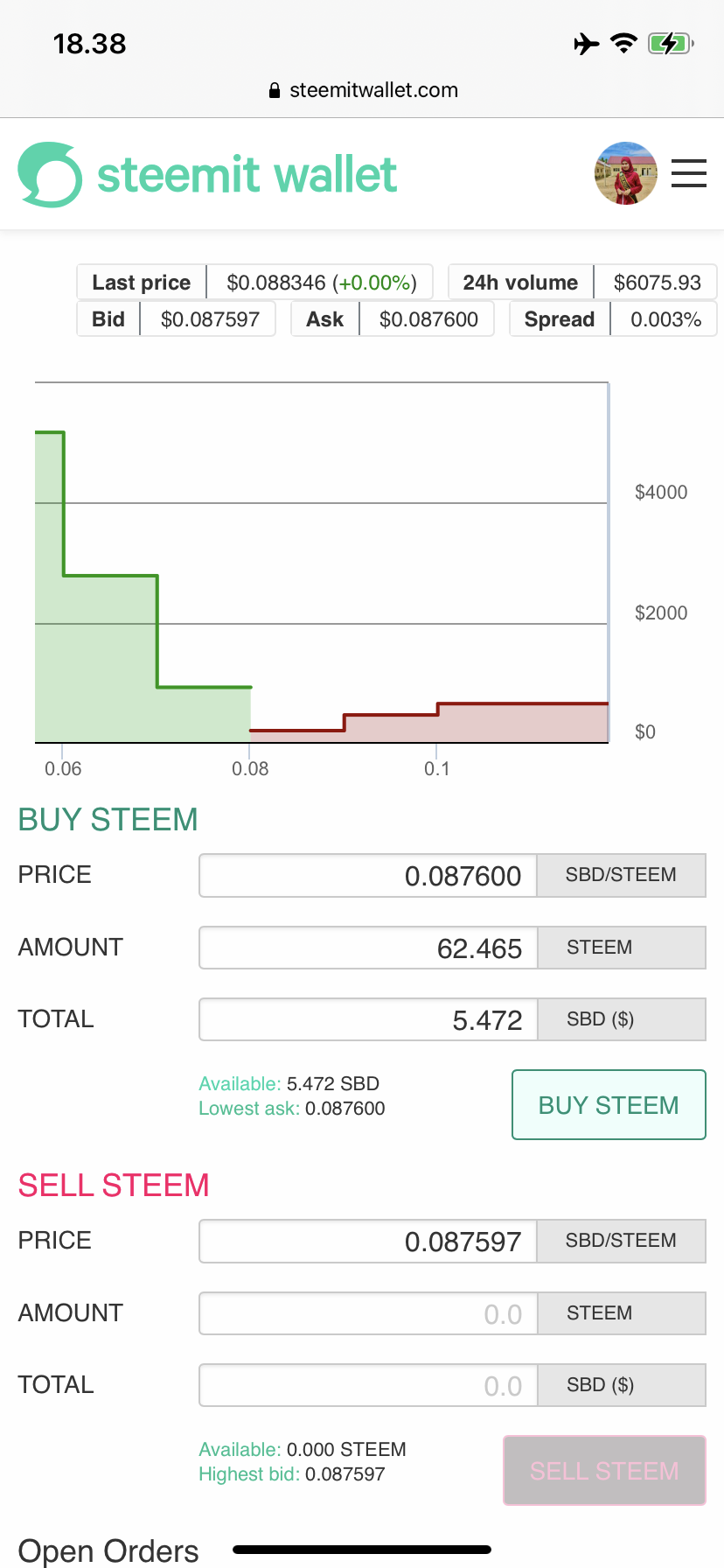Screen dimensions: 724x1568
Task: Go to Steemit Wallet home via logo
Action: [x=207, y=175]
